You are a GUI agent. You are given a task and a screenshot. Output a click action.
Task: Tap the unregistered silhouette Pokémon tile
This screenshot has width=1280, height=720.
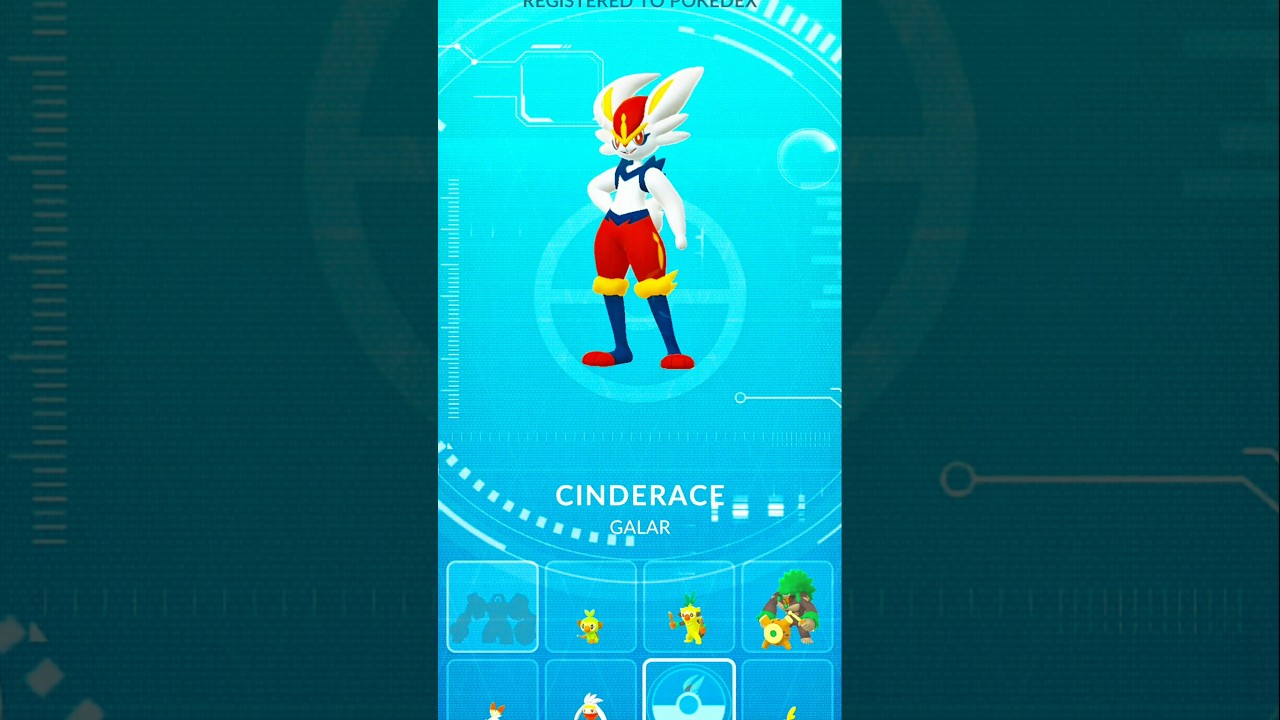coord(492,607)
